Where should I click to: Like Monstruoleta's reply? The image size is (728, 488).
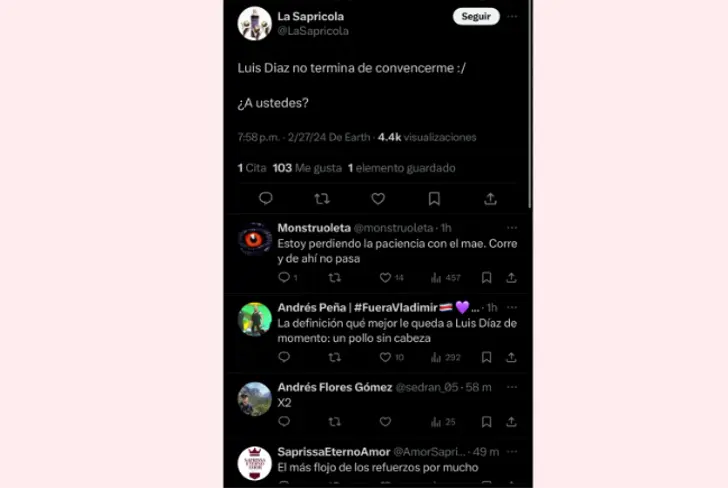[x=386, y=277]
